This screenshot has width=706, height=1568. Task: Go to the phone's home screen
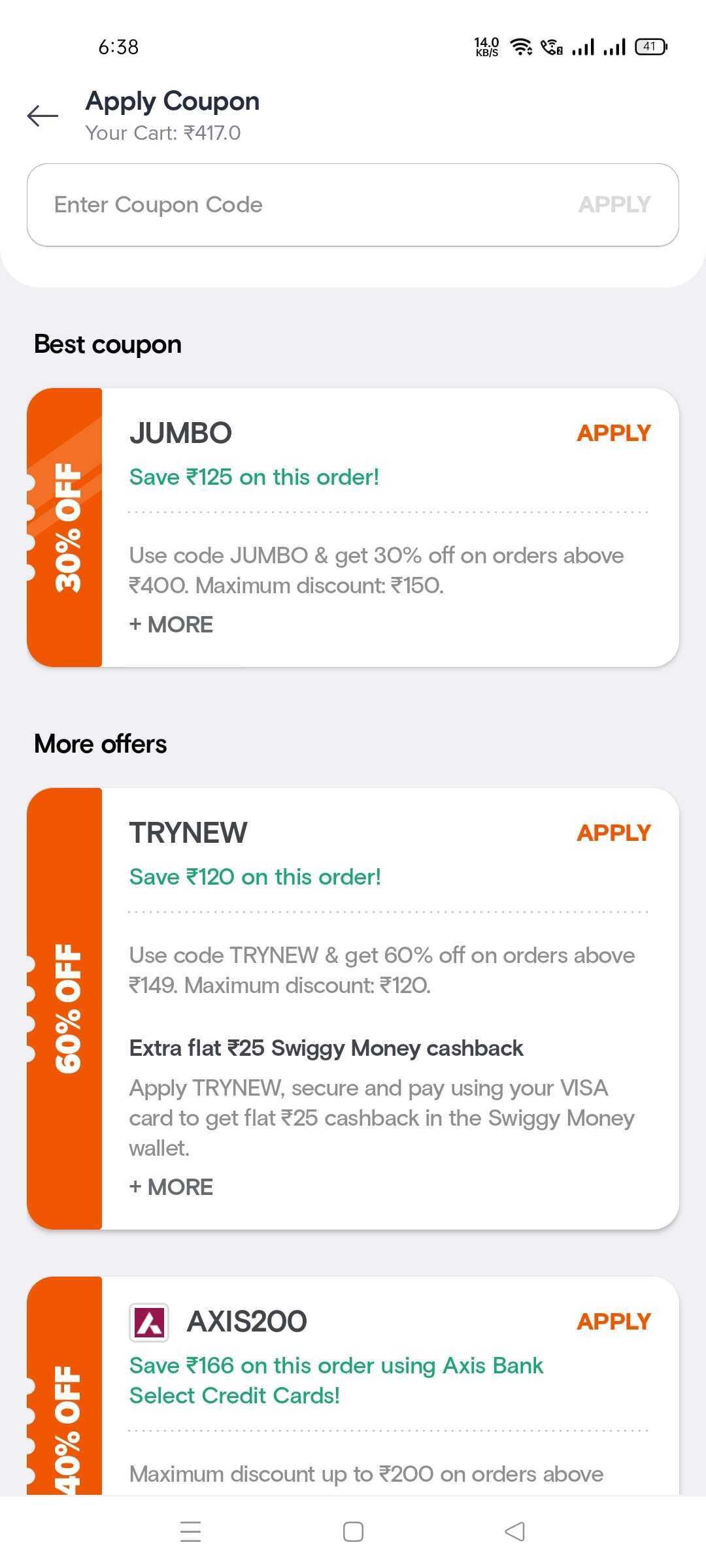tap(353, 1531)
